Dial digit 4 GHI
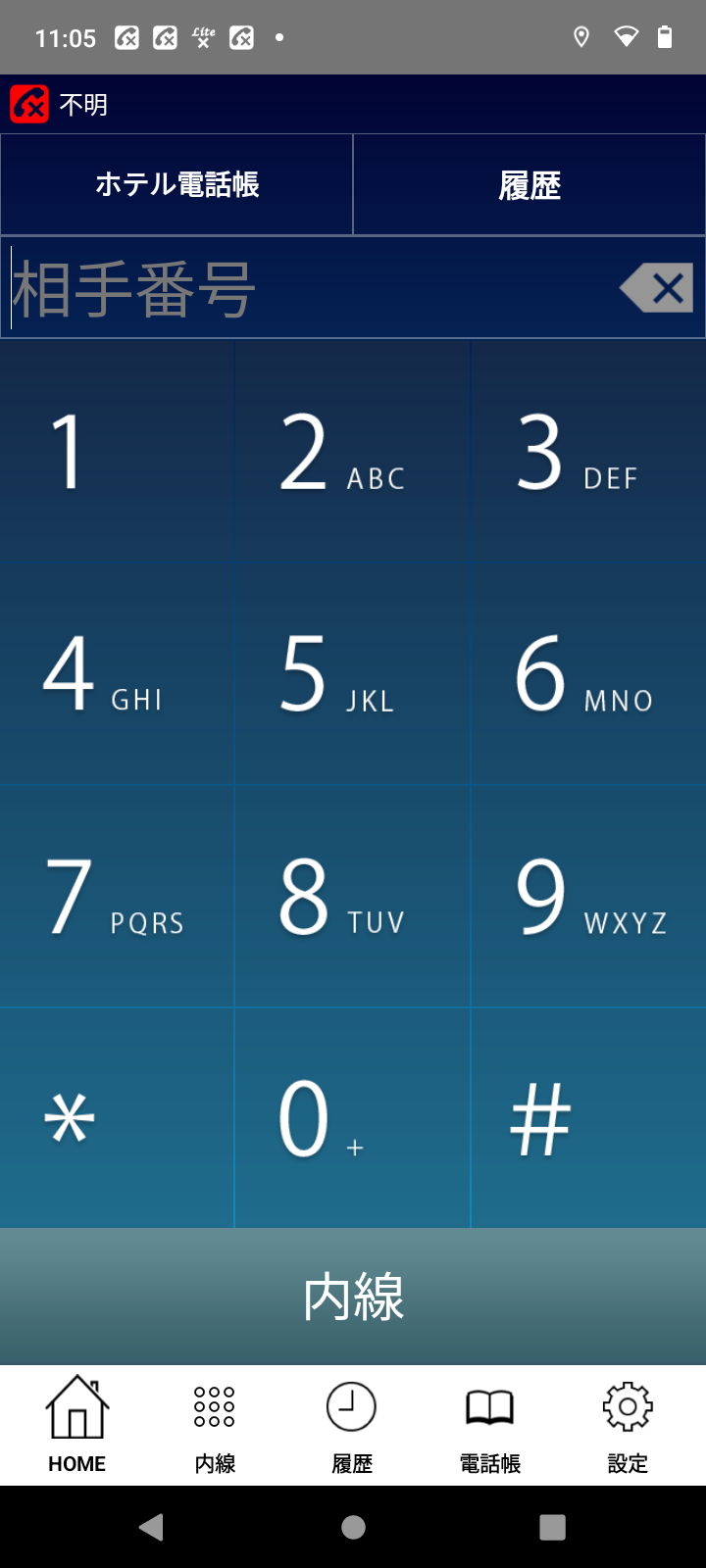 click(117, 674)
